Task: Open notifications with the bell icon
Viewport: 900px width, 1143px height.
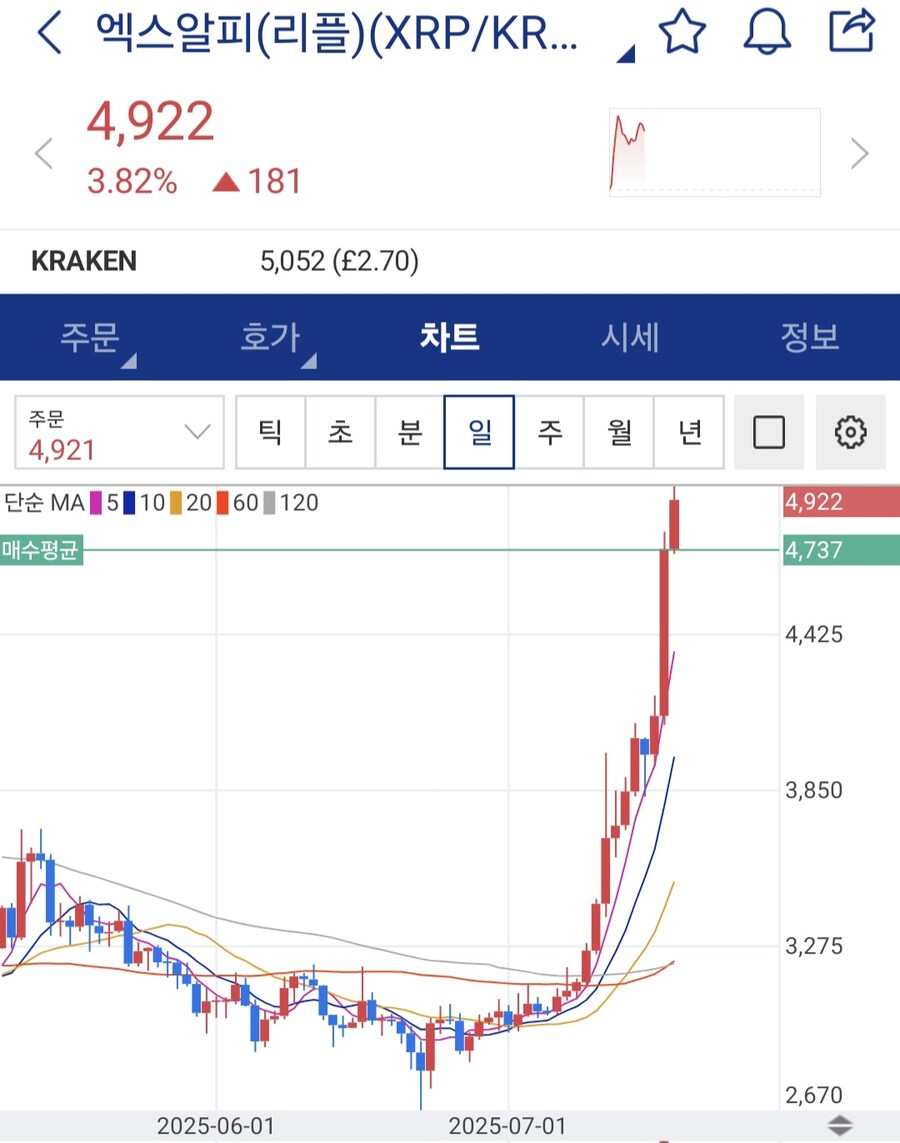Action: point(766,31)
